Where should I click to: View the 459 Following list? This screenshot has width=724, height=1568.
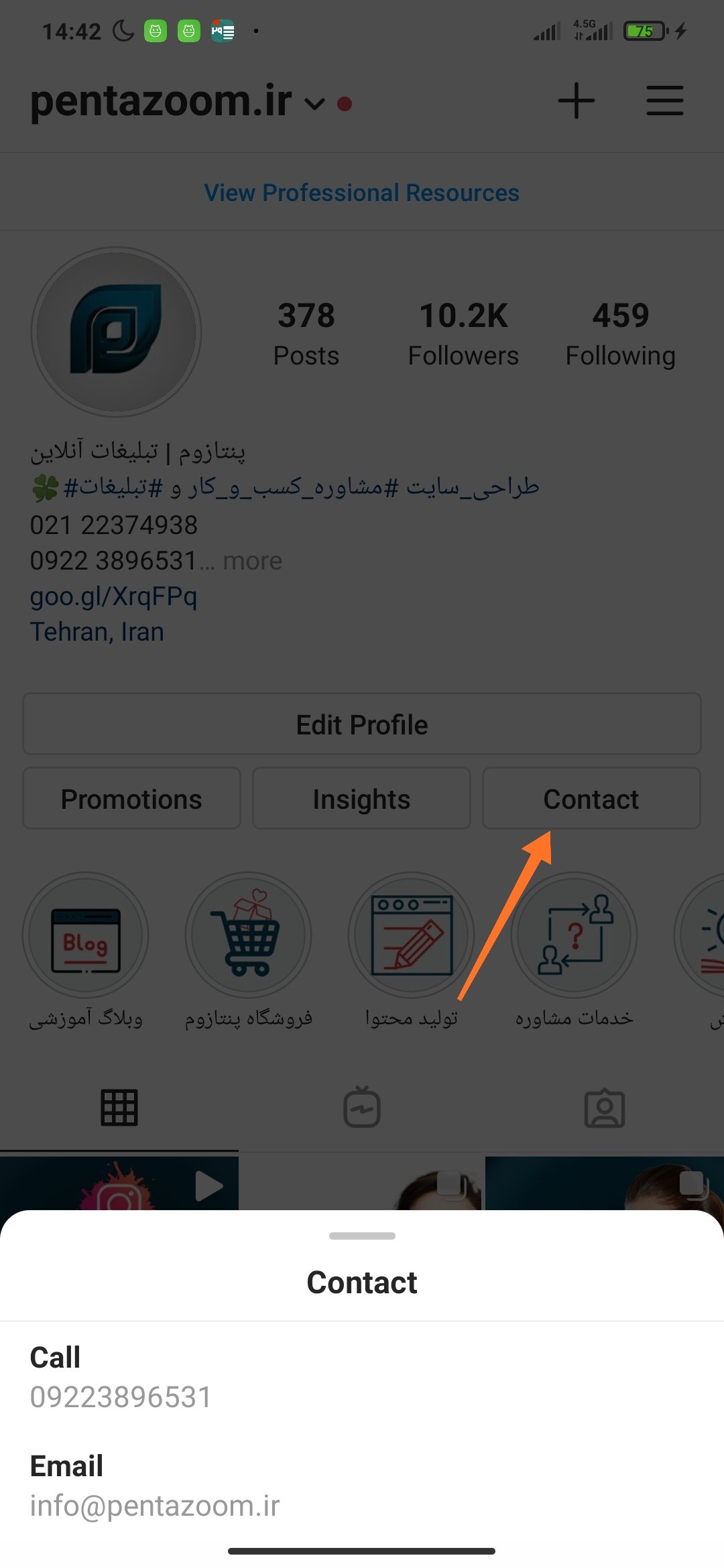(x=620, y=334)
